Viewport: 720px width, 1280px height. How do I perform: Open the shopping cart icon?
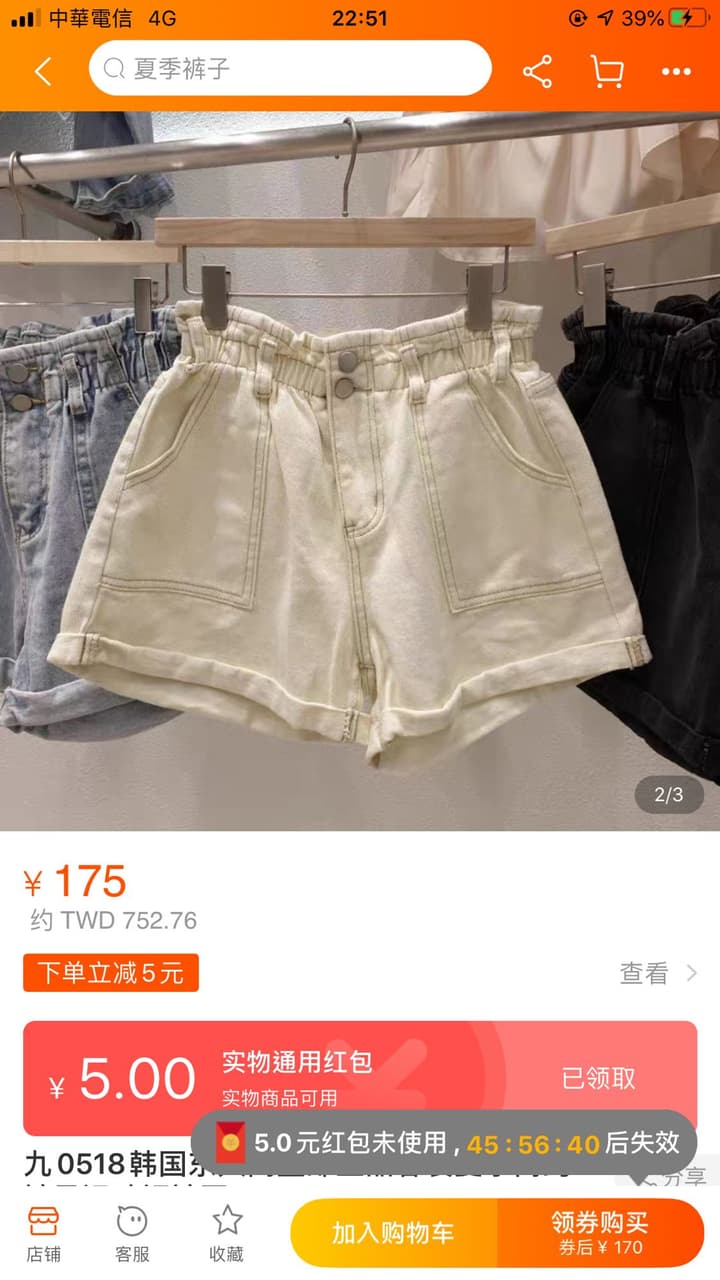tap(607, 71)
